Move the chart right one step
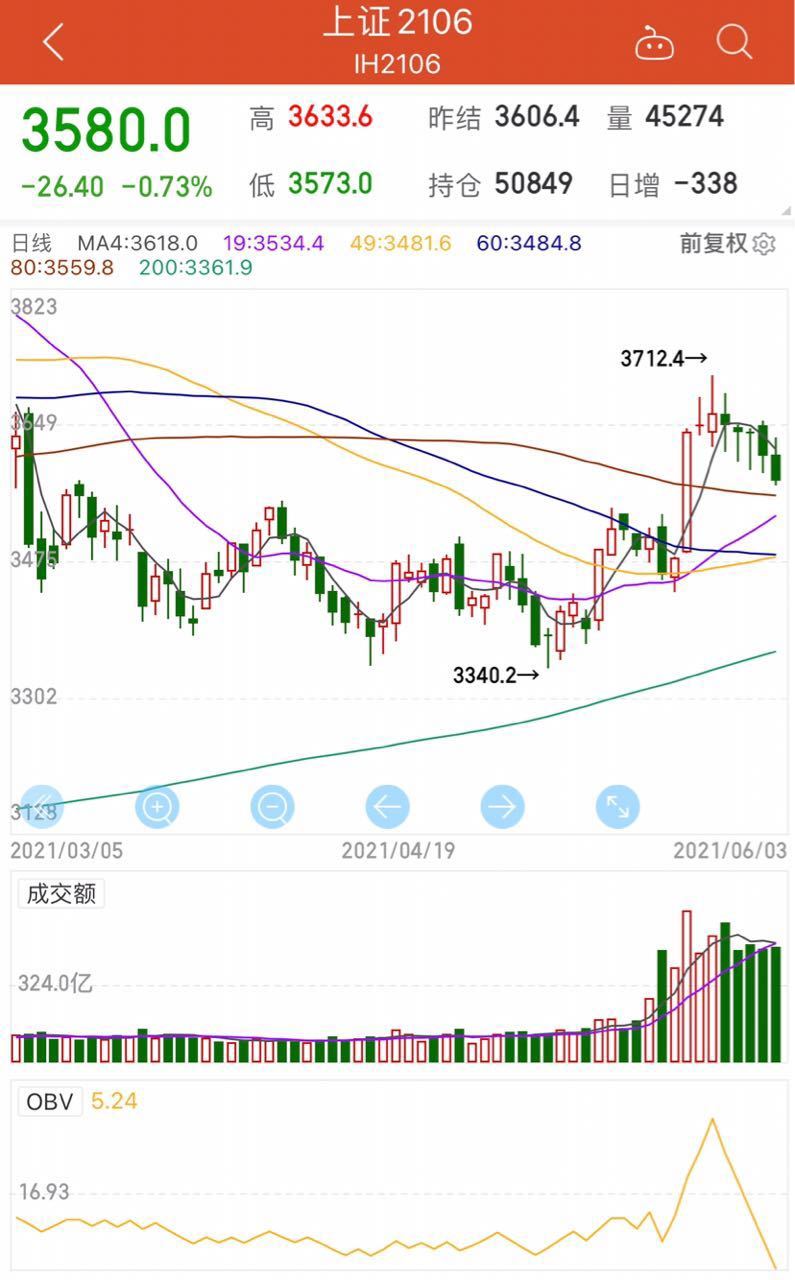 coord(503,806)
